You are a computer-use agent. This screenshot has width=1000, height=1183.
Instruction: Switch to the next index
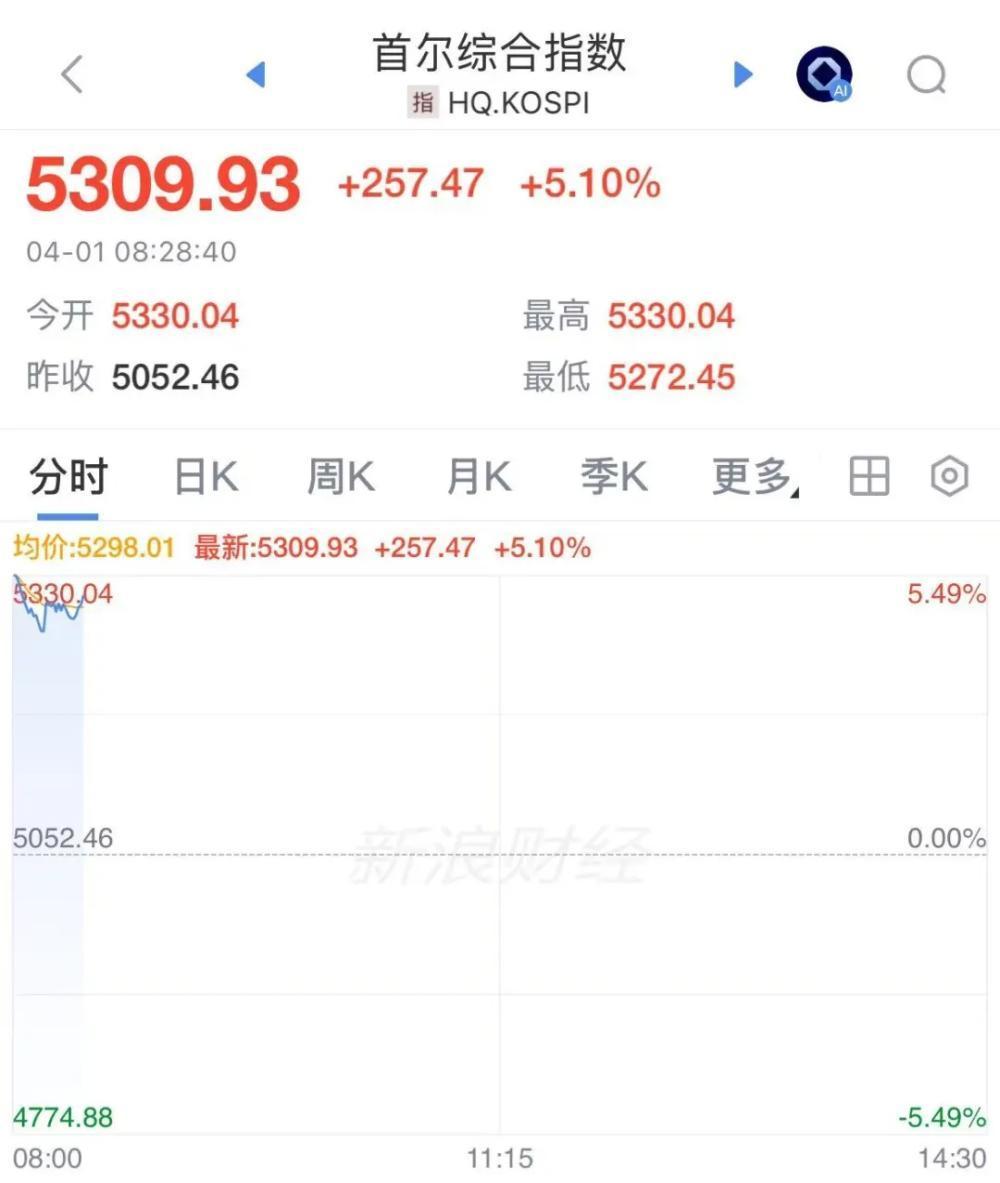(742, 75)
